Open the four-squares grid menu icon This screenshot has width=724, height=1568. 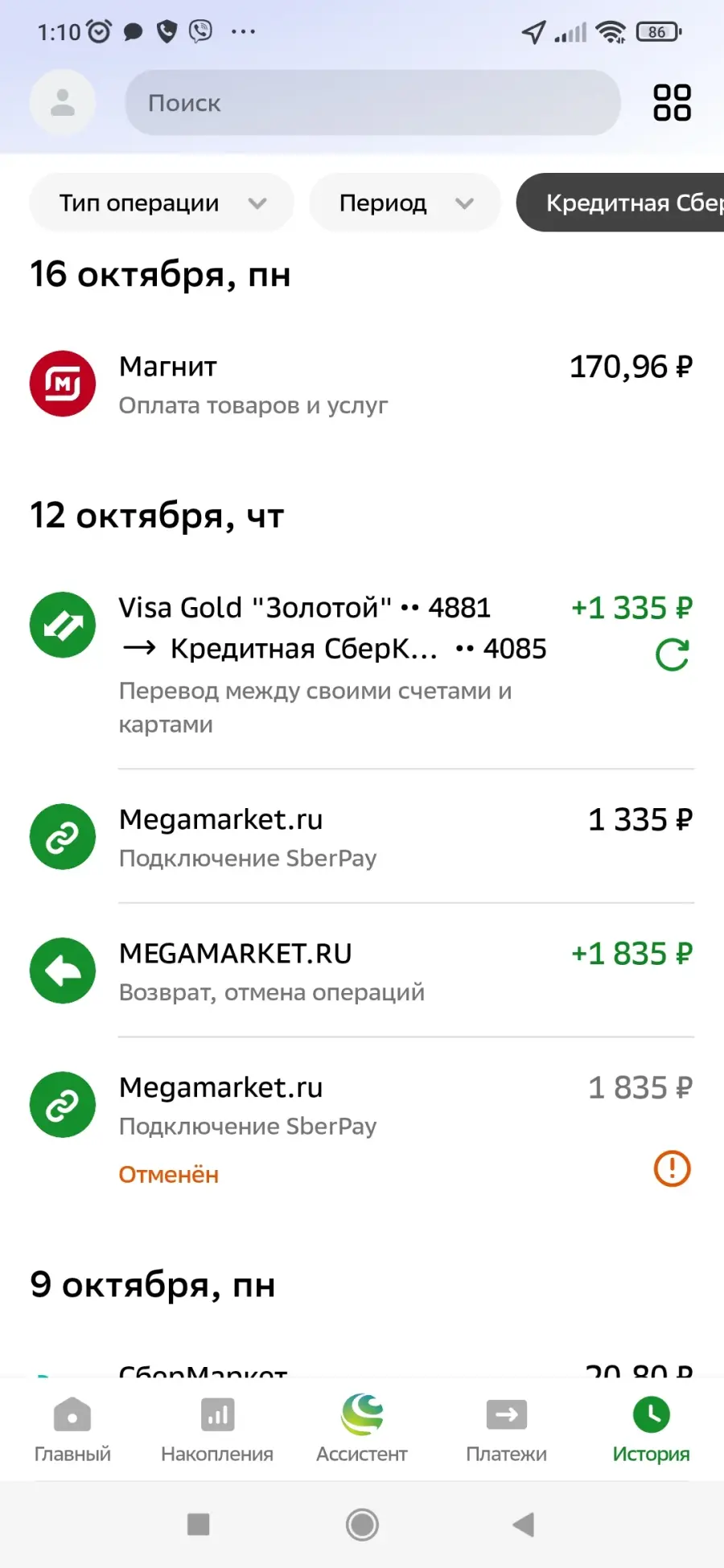click(672, 103)
